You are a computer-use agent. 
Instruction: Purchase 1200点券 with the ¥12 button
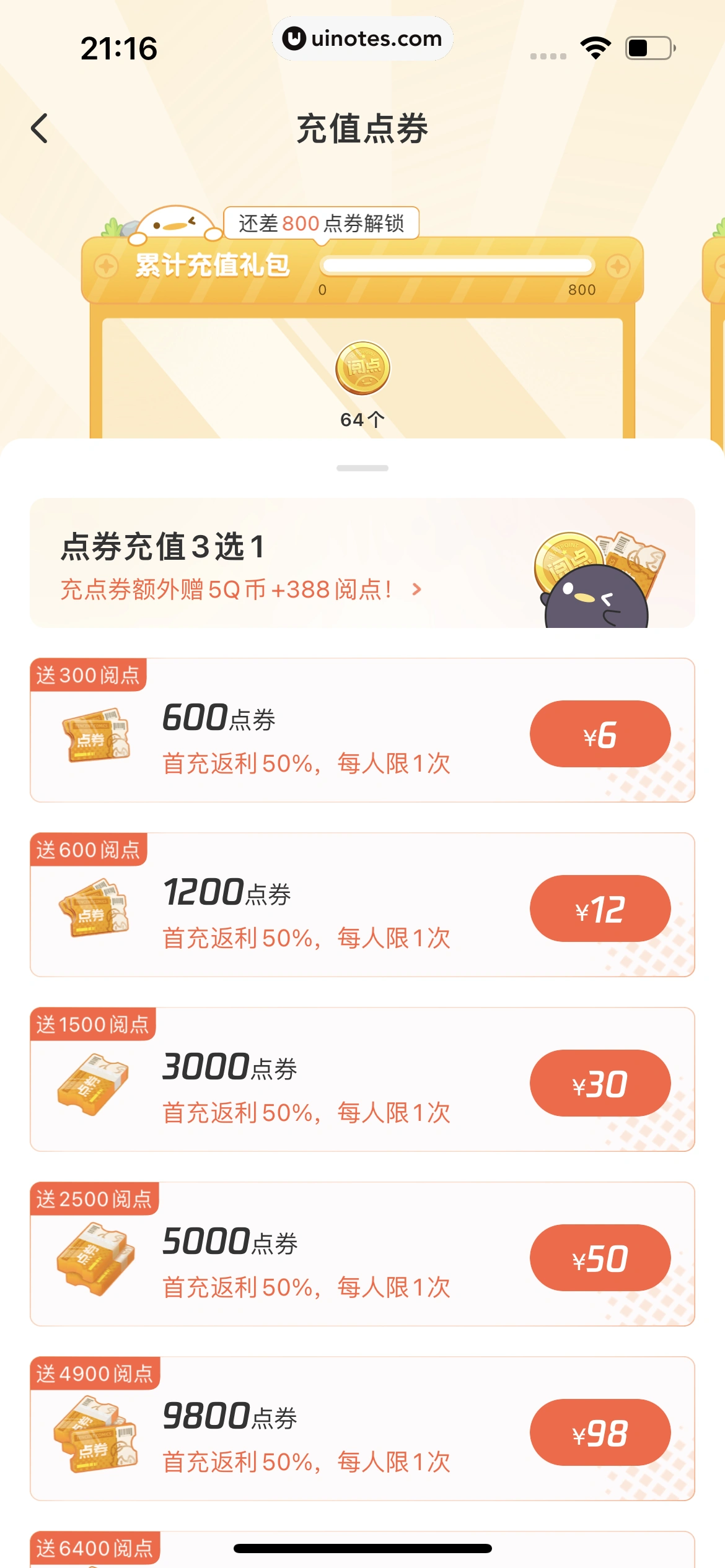[599, 908]
